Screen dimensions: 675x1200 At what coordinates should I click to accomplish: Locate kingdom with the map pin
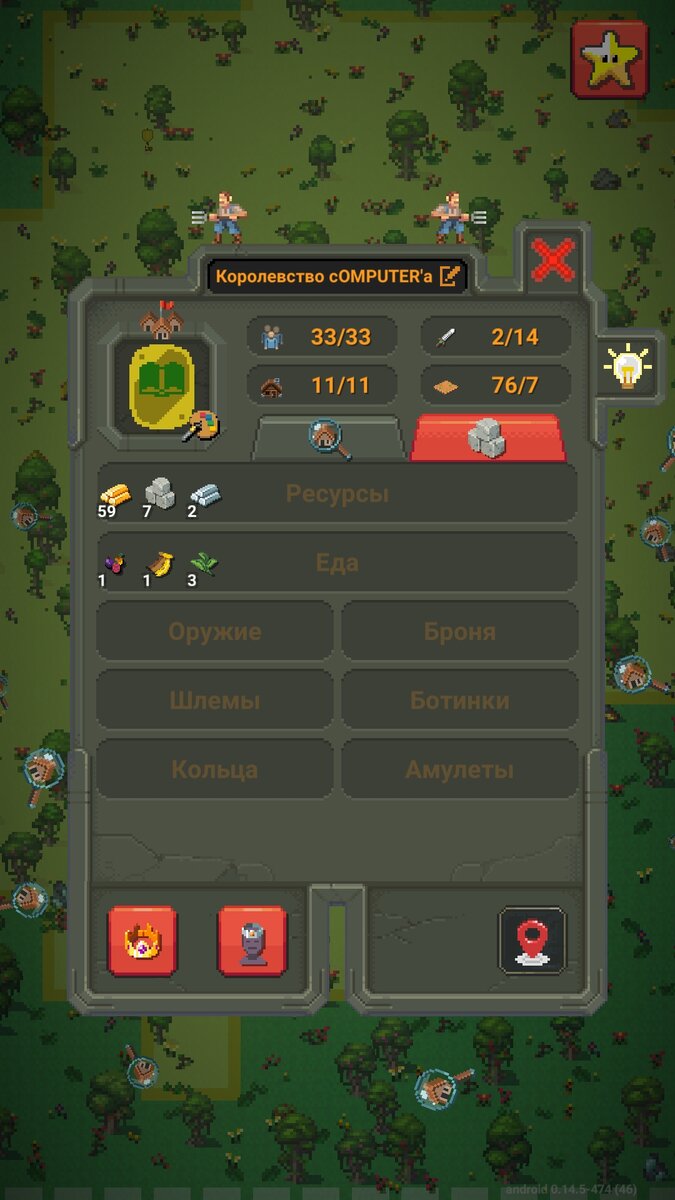click(x=532, y=941)
